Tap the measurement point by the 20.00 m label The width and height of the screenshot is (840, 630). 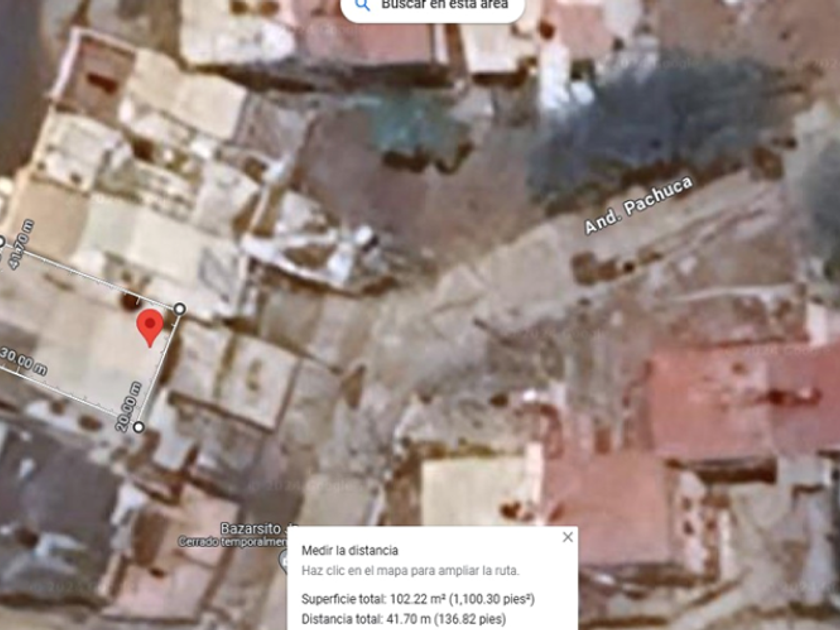coord(139,427)
